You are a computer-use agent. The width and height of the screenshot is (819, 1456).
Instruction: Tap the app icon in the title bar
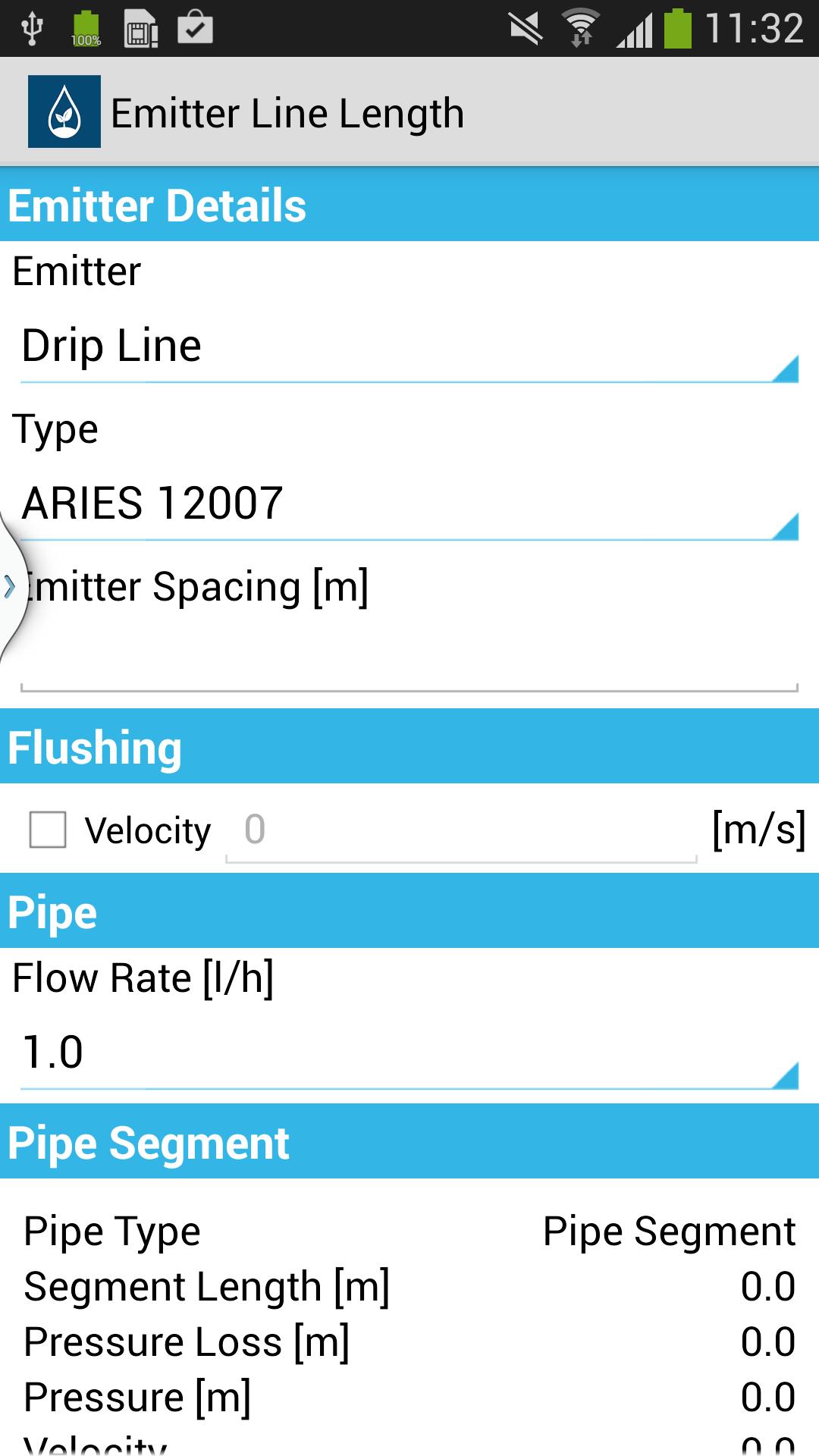coord(64,111)
